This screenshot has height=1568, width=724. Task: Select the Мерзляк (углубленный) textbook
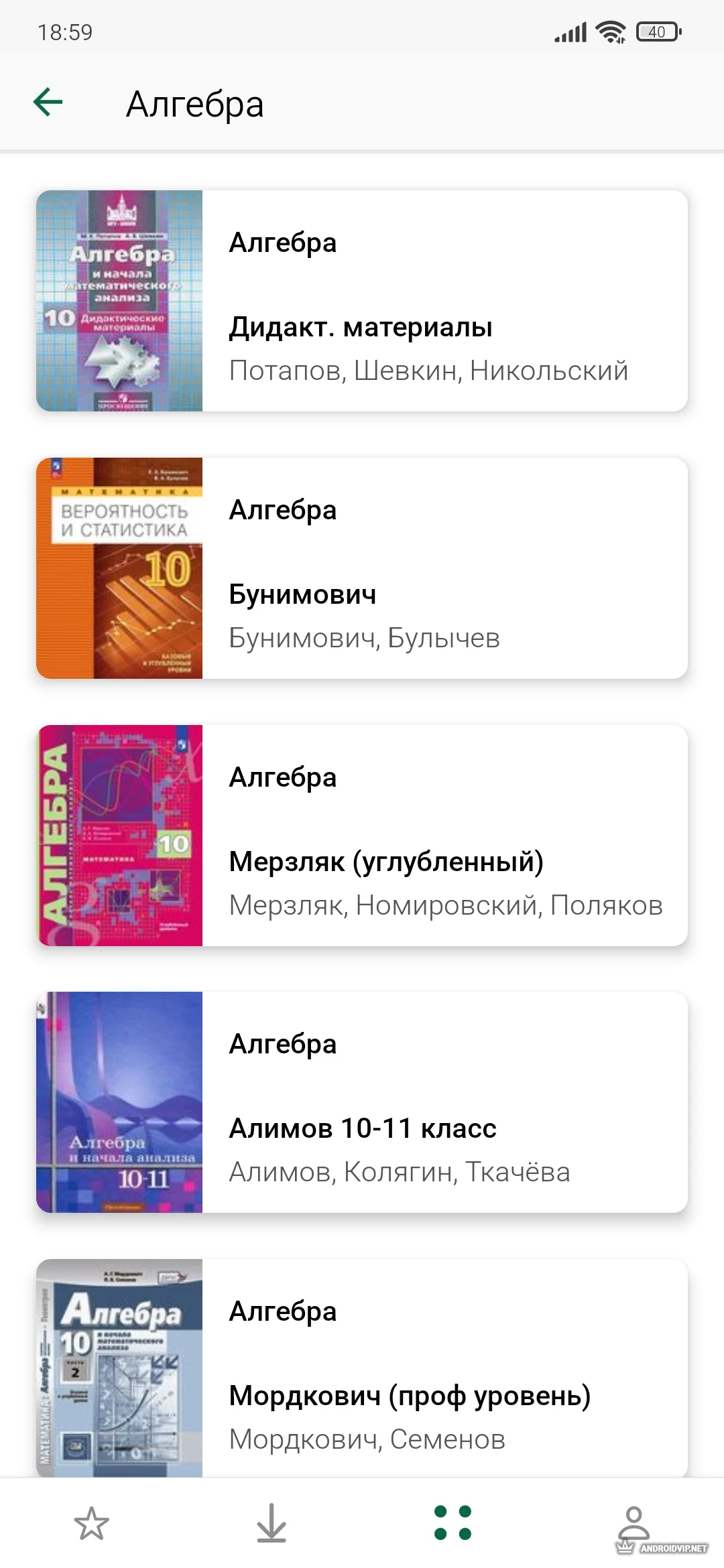[362, 836]
